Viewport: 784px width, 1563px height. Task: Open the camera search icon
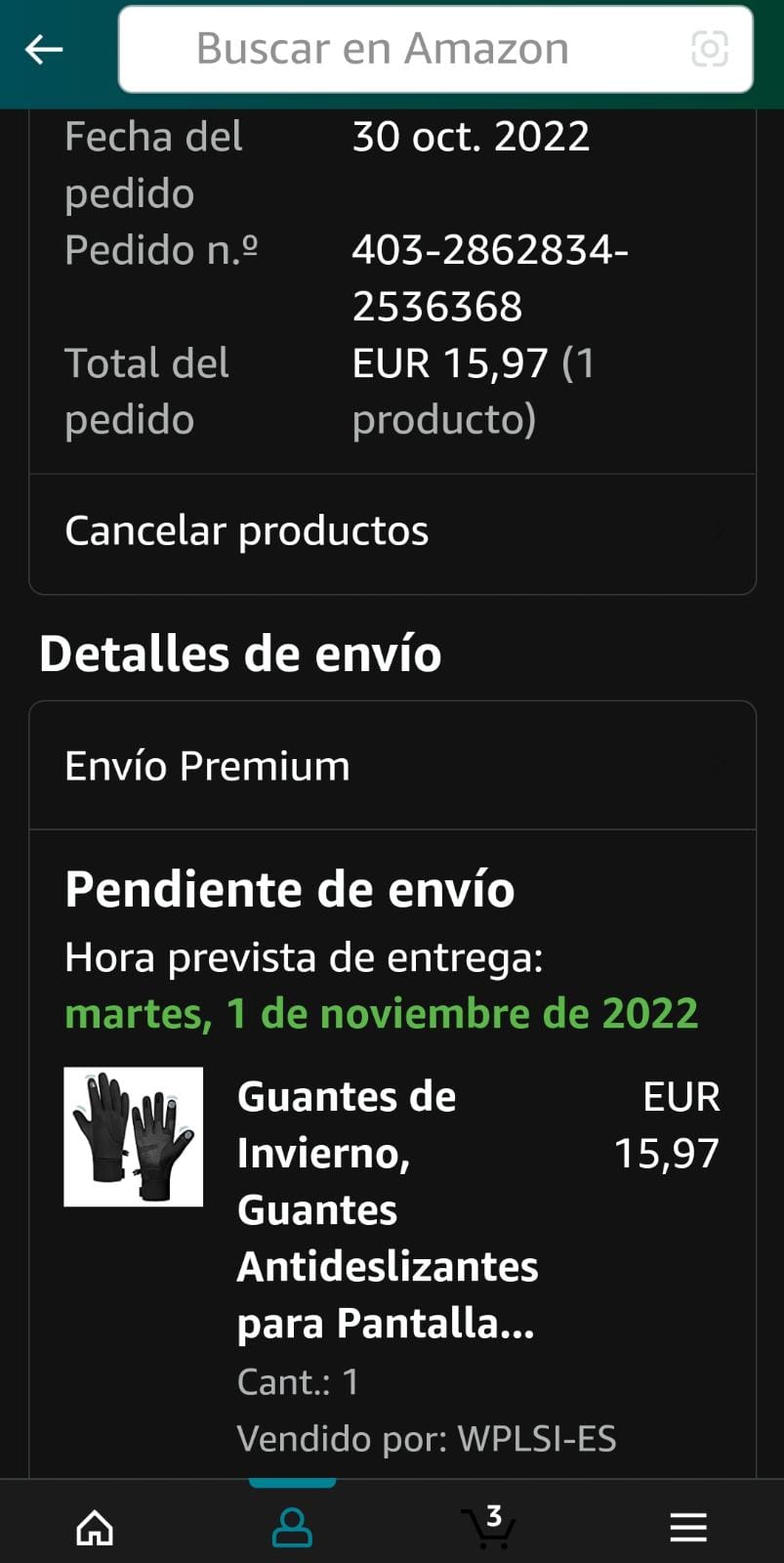click(710, 49)
